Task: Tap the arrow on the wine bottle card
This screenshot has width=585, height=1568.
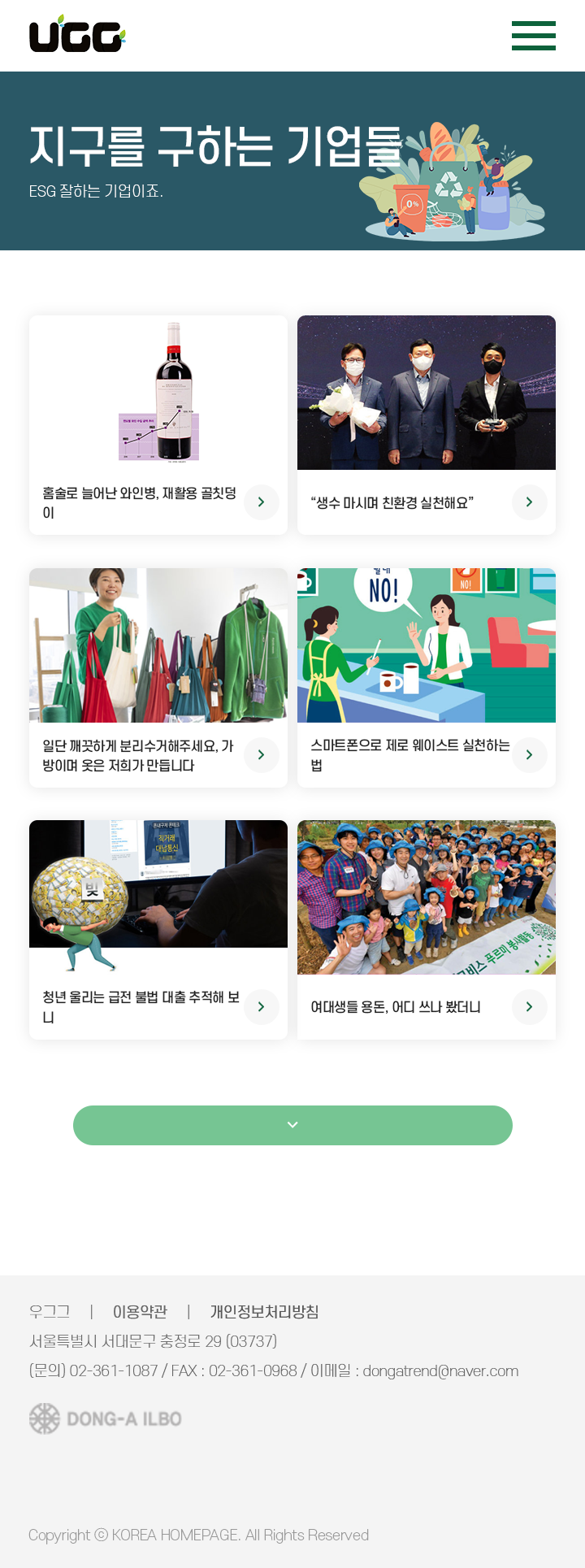Action: pos(262,502)
